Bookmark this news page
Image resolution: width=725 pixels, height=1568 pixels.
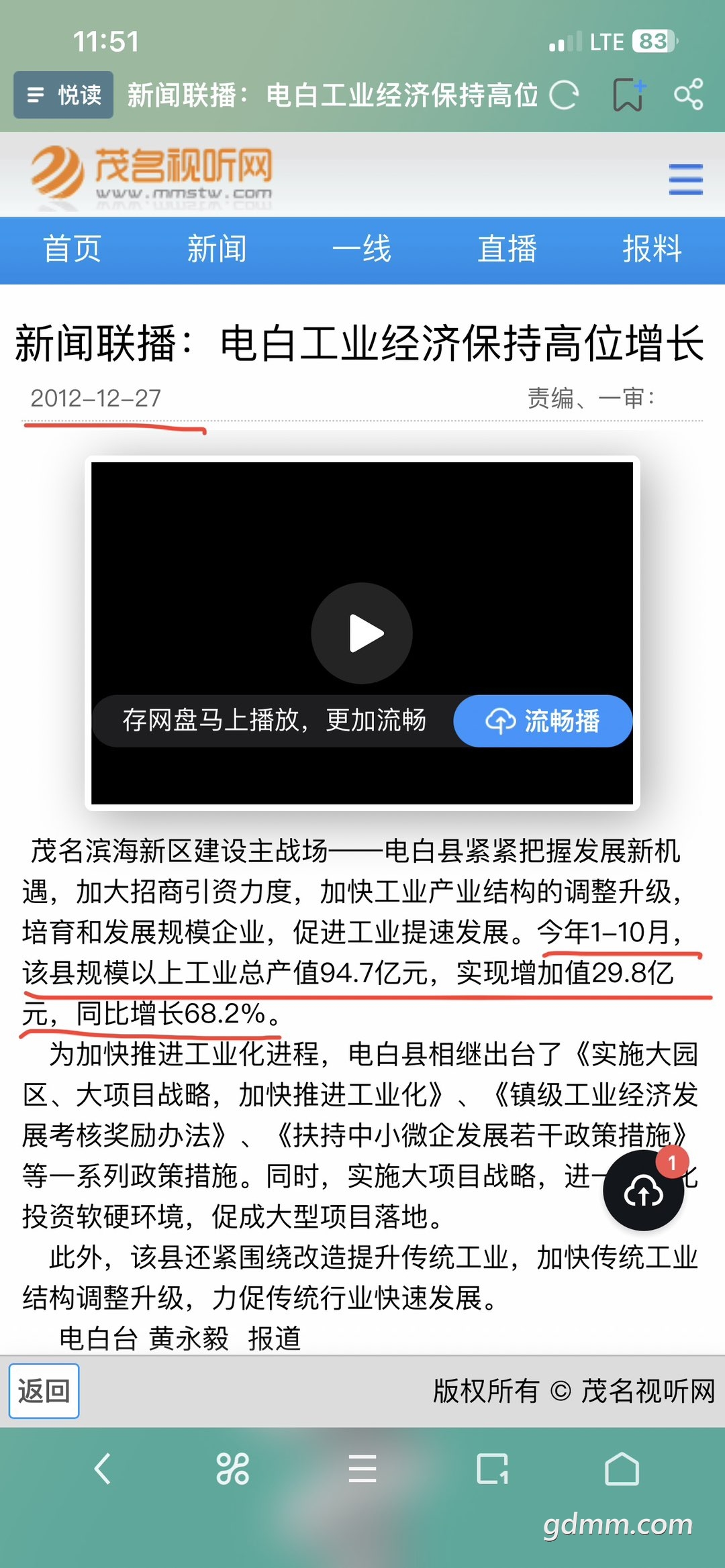[x=628, y=95]
